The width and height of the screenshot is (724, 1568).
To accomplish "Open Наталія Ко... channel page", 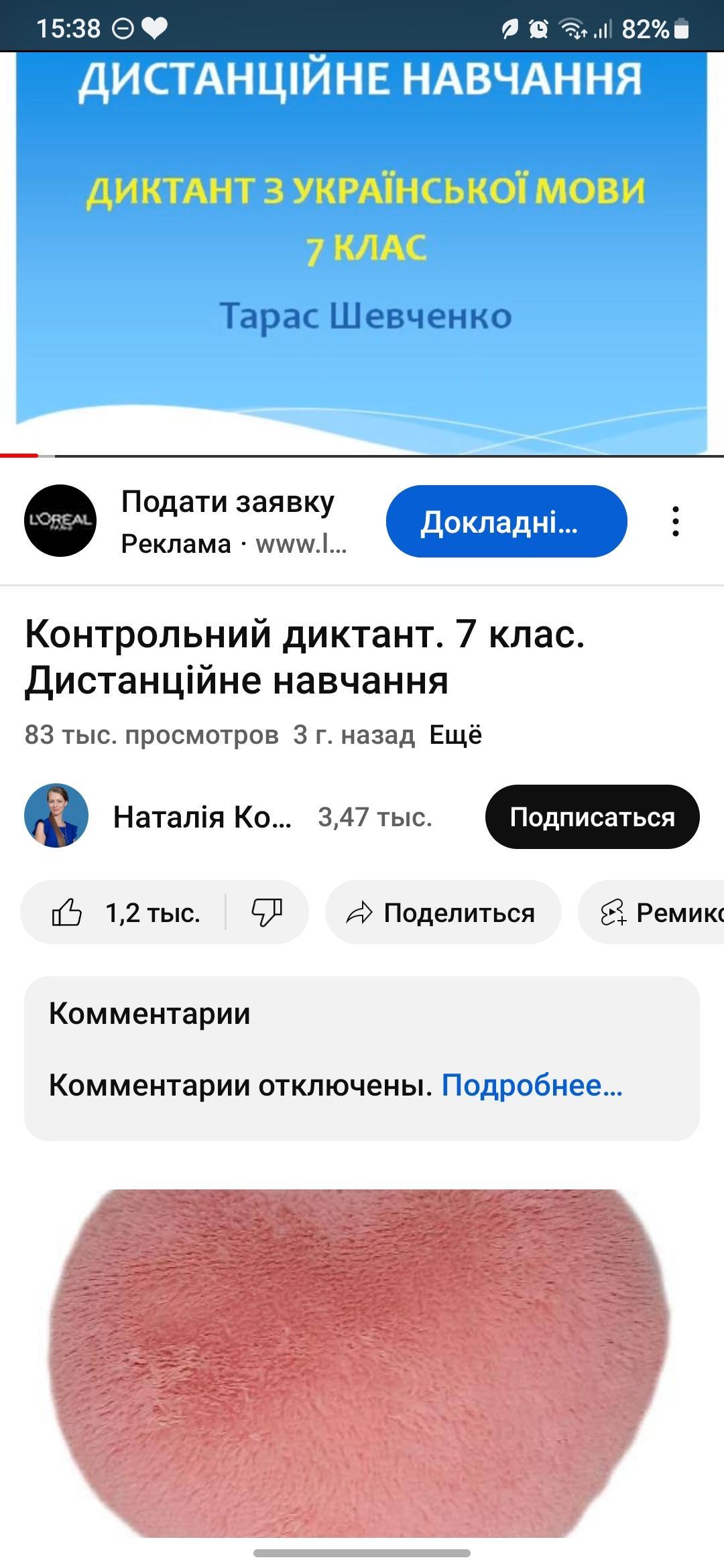I will tap(201, 817).
